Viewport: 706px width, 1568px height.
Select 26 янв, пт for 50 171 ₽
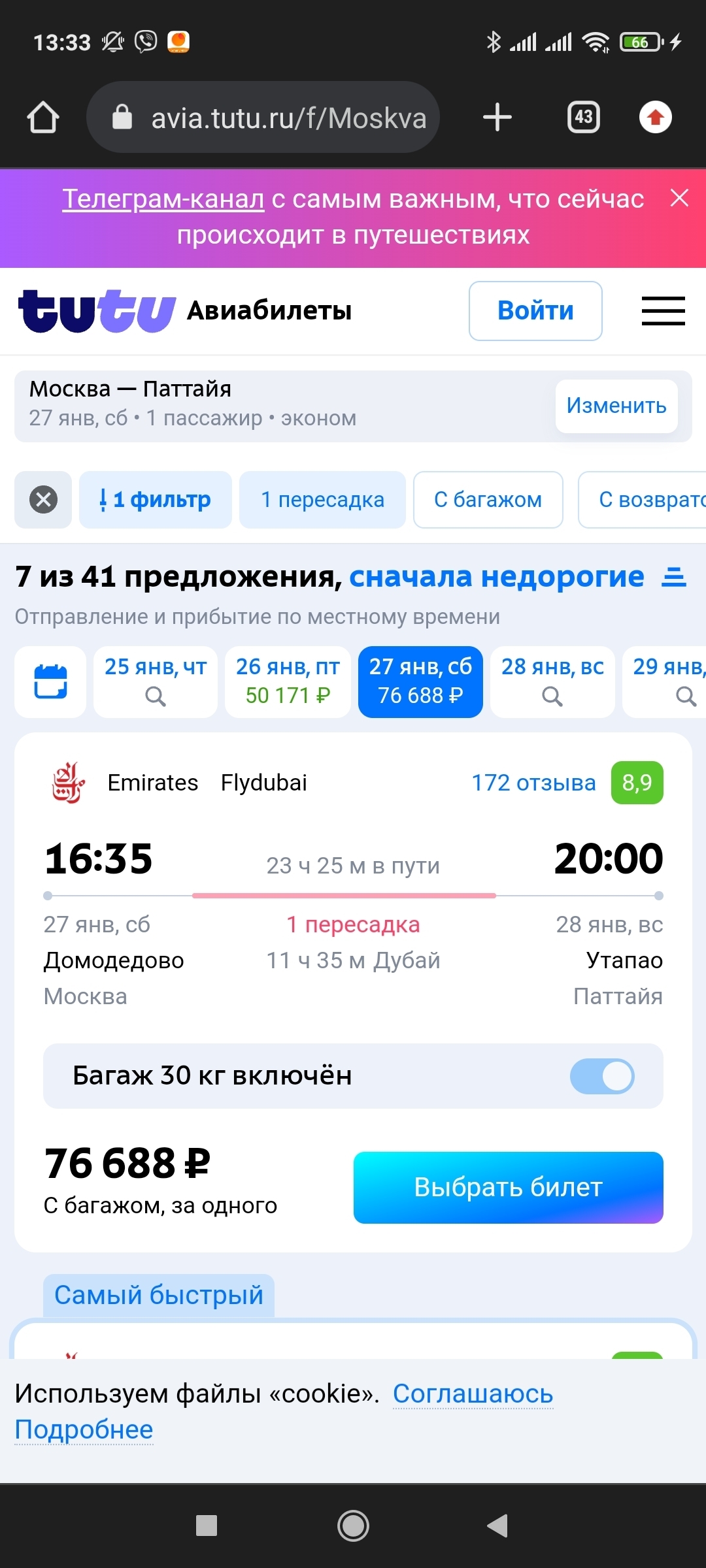[x=288, y=681]
